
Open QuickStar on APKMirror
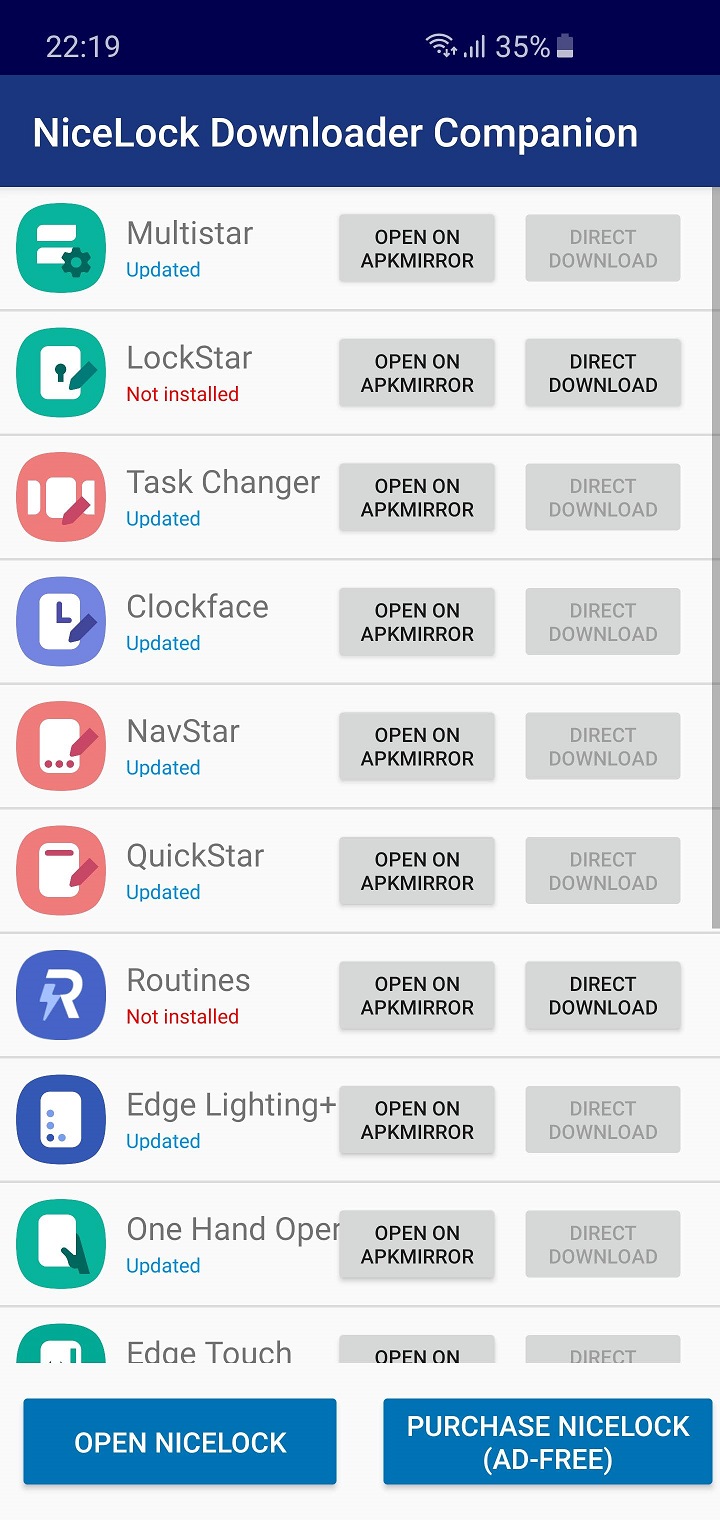(416, 870)
